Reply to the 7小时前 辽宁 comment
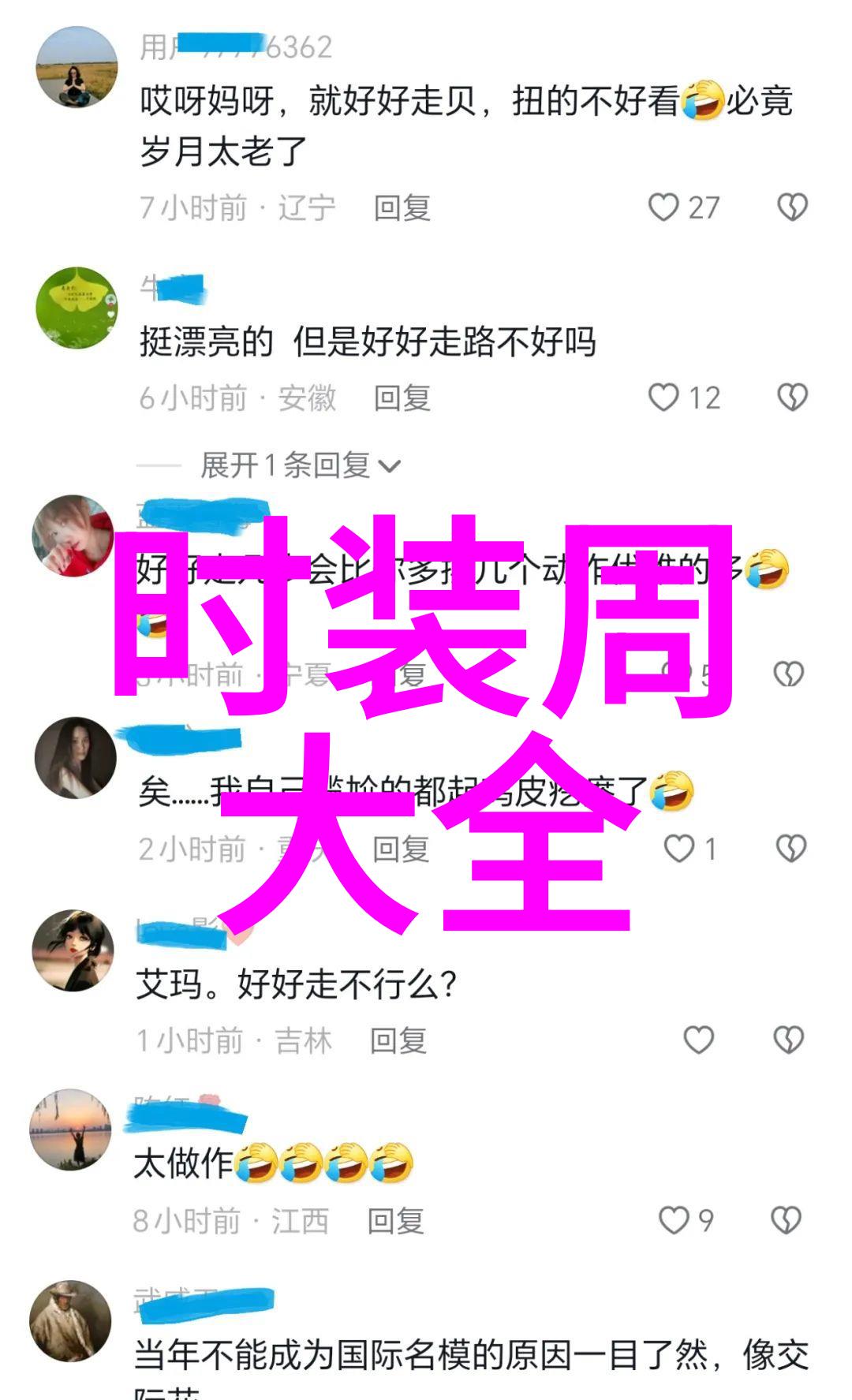This screenshot has width=852, height=1400. point(402,208)
